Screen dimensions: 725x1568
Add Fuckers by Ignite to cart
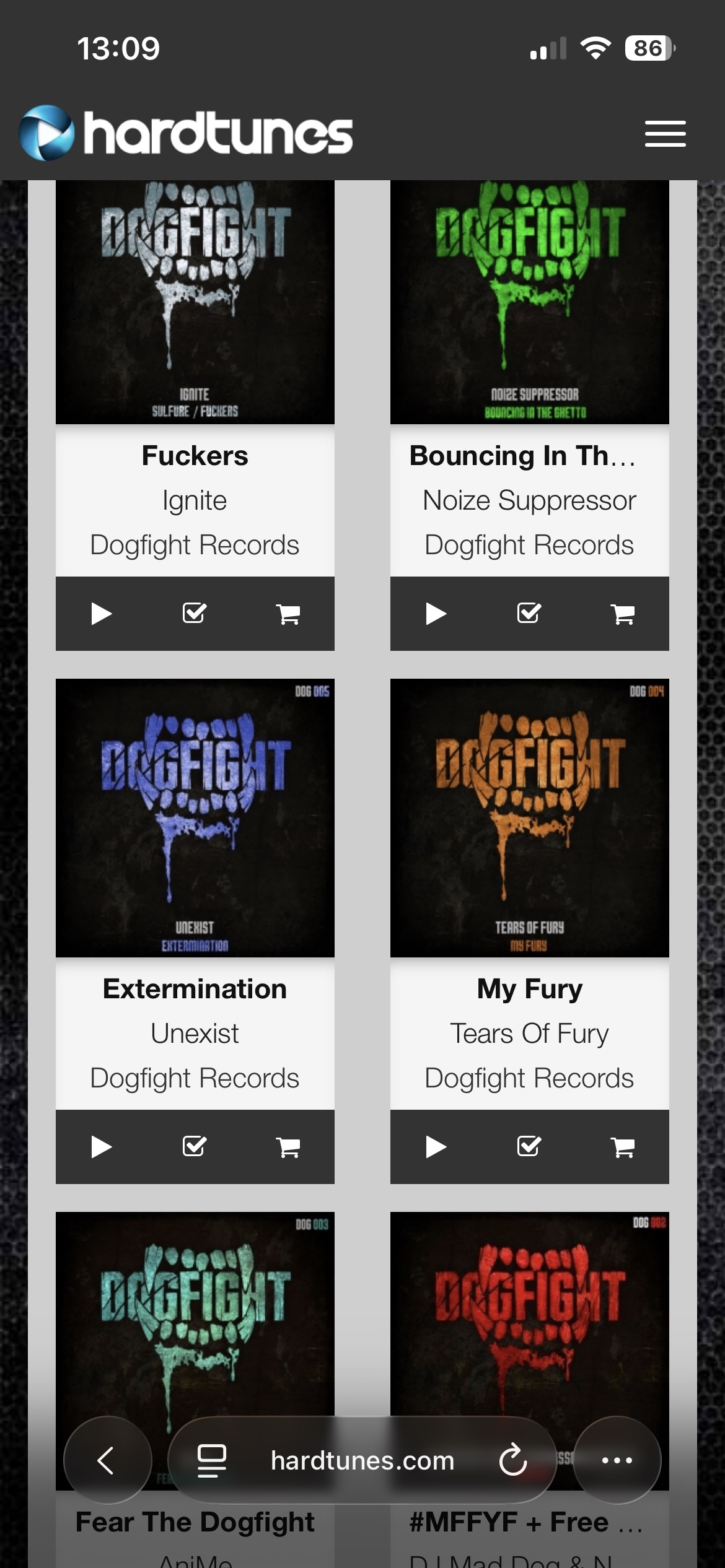288,614
